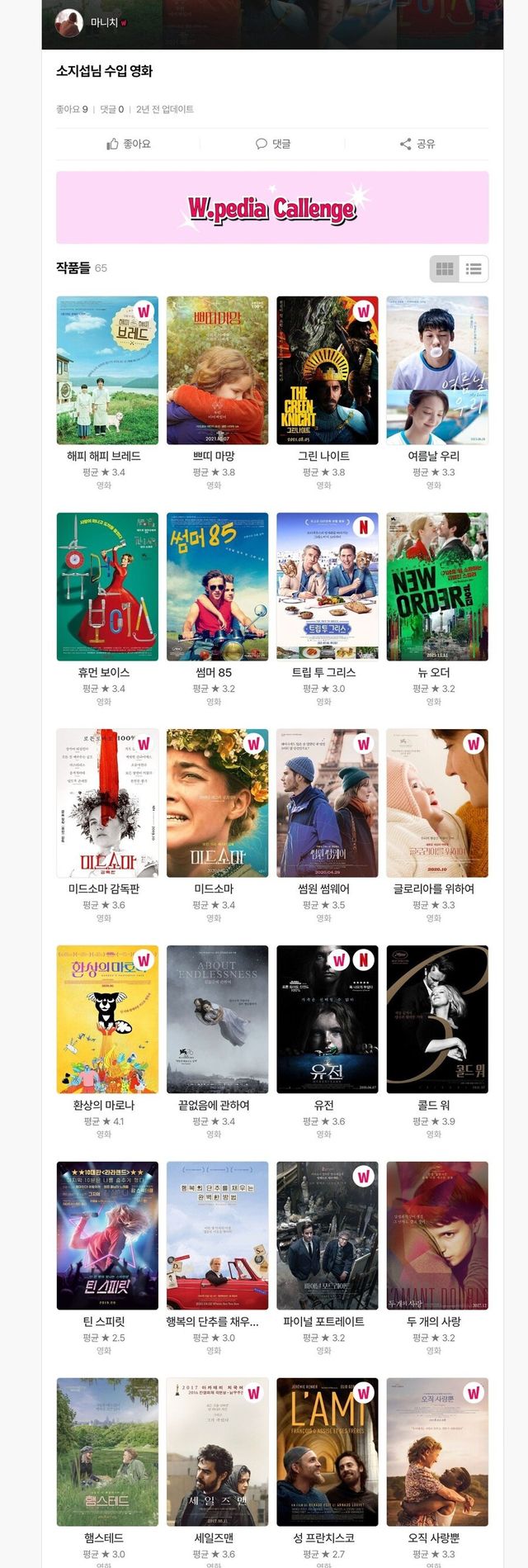528x1568 pixels.
Task: Open movie 틴 스피릿
Action: pos(107,1235)
